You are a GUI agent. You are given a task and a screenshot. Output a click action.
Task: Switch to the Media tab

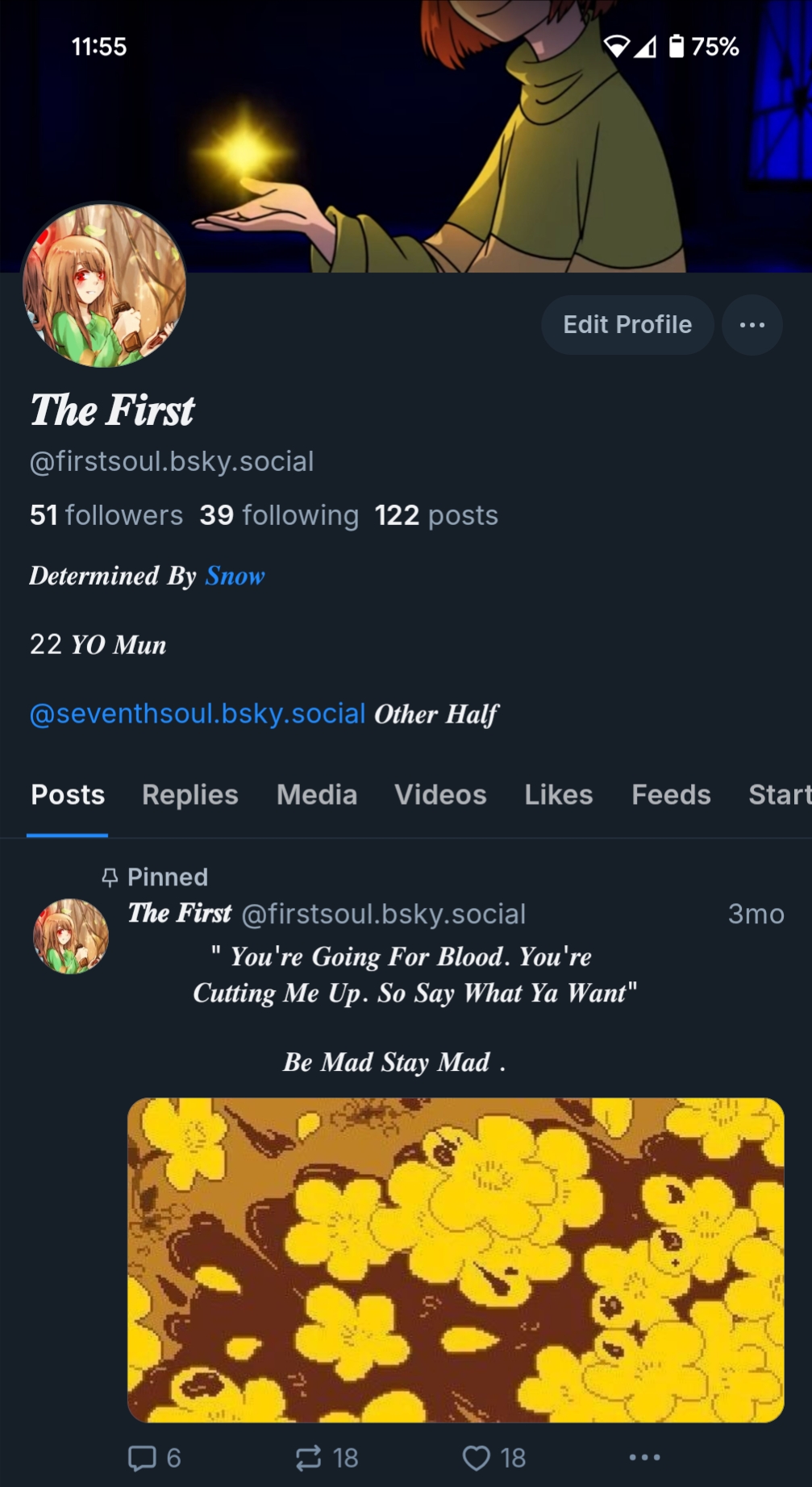click(x=317, y=795)
